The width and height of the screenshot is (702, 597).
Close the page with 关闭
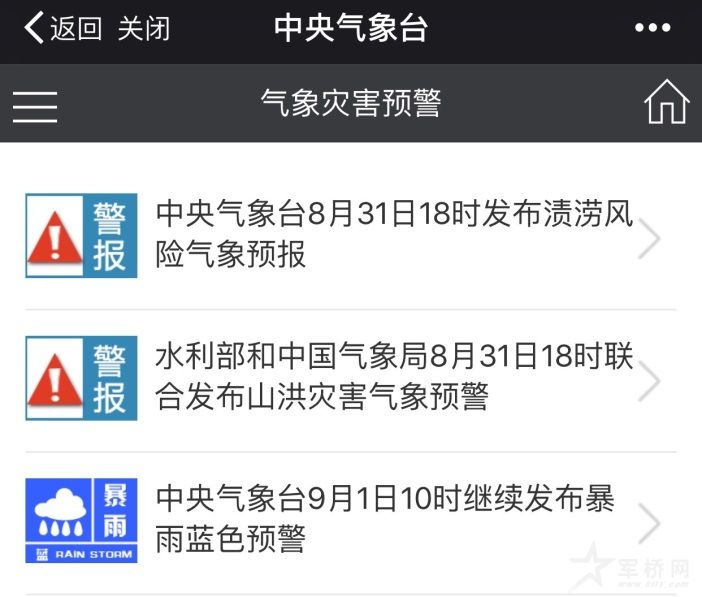coord(144,29)
